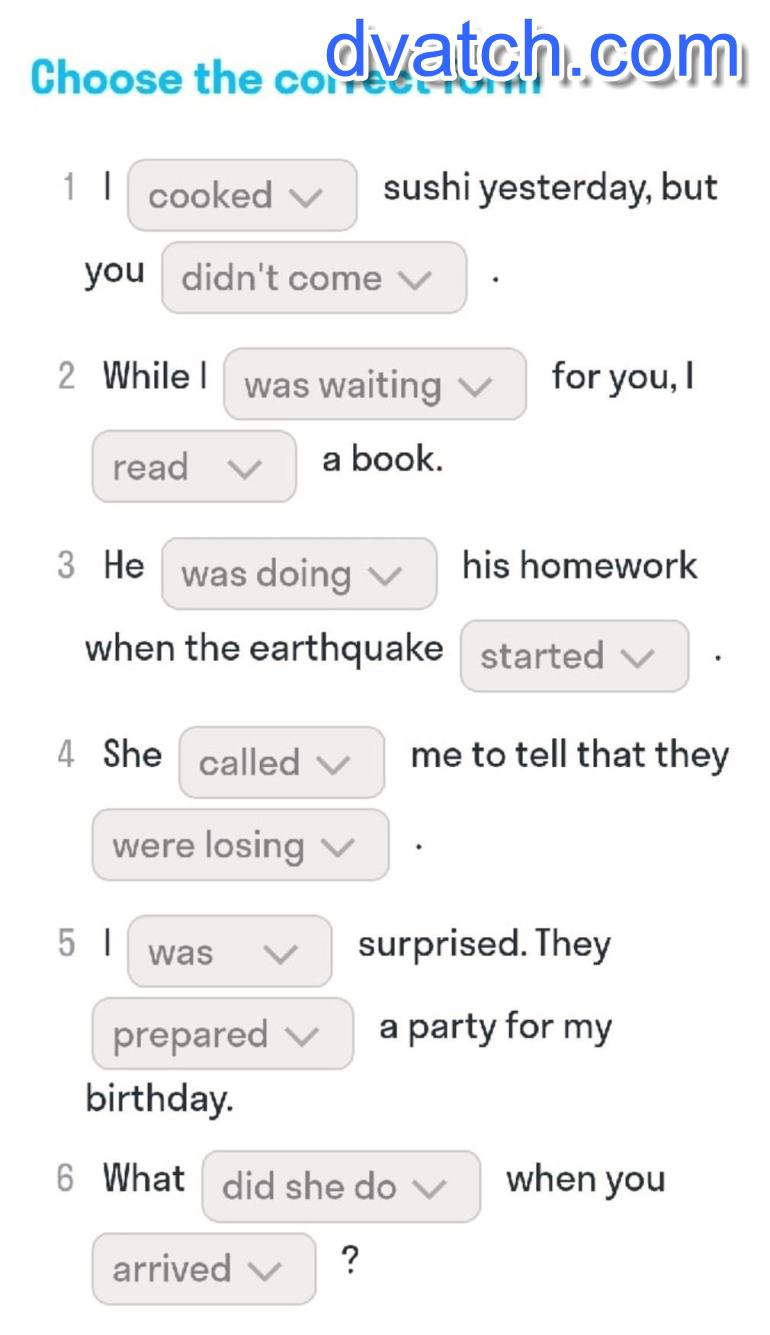Open the 'cooked' dropdown in sentence 1
770x1335 pixels.
[242, 195]
